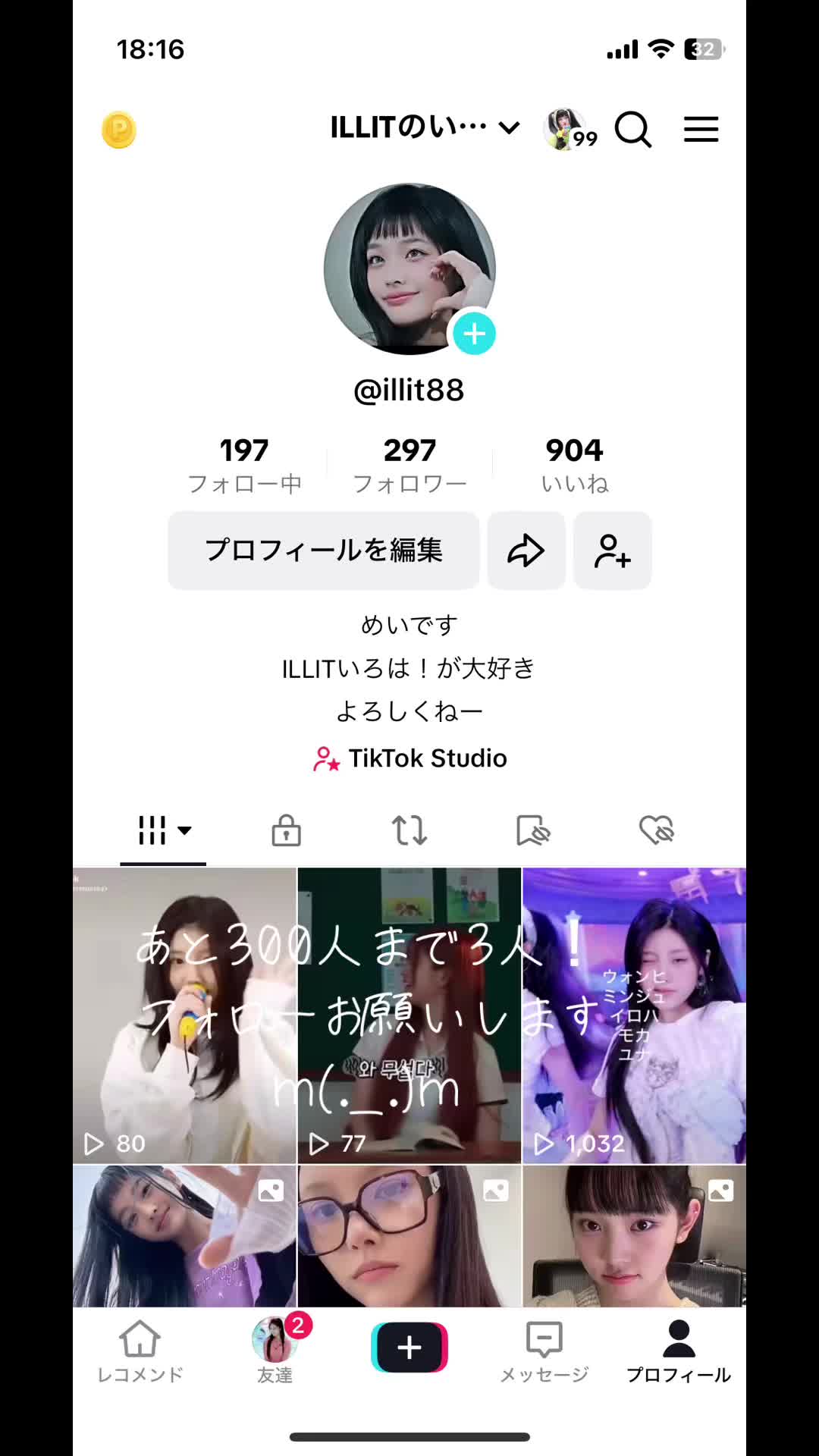The image size is (819, 1456).
Task: Open add friends icon
Action: [x=613, y=551]
